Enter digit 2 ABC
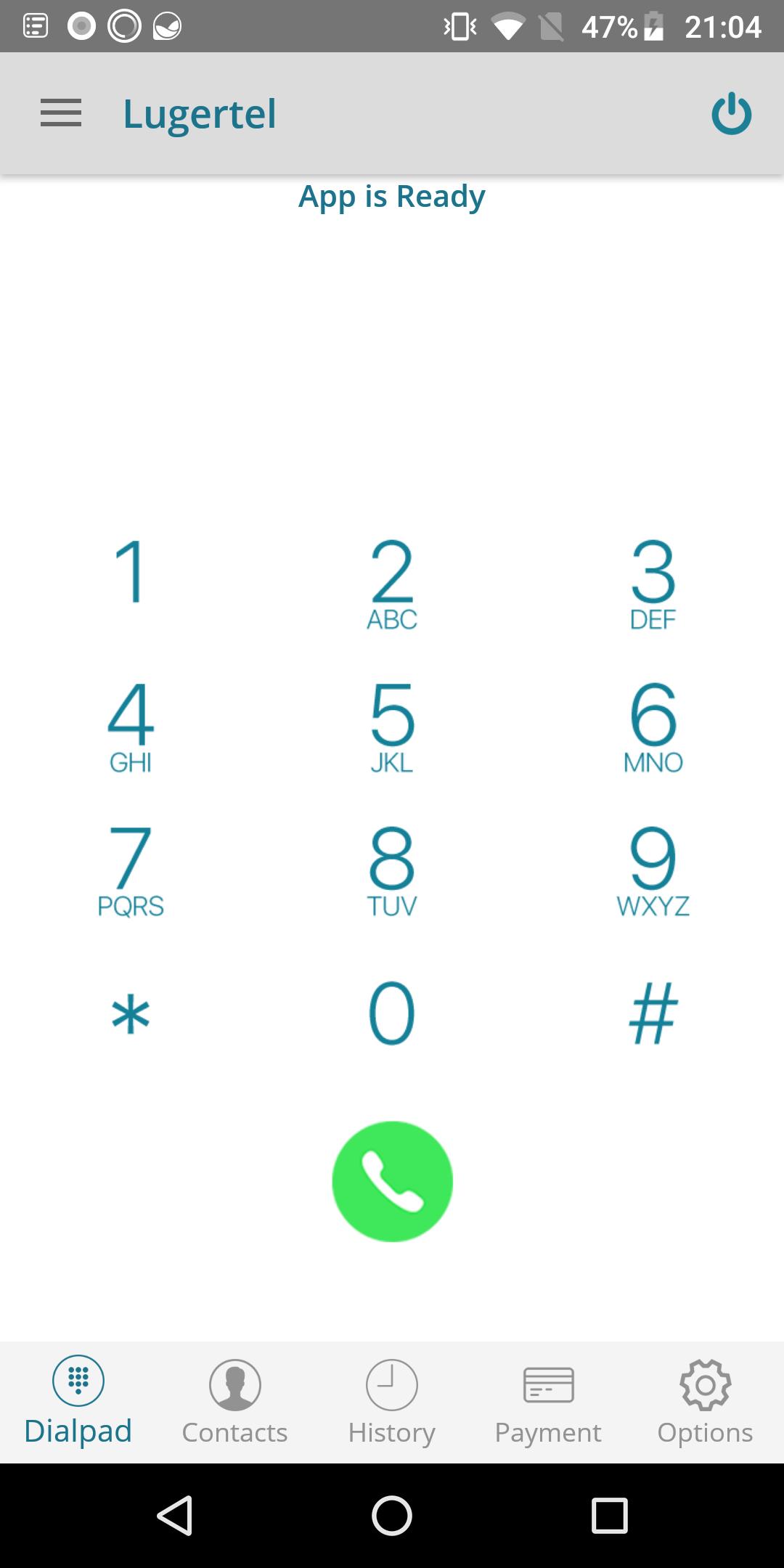 [x=392, y=583]
